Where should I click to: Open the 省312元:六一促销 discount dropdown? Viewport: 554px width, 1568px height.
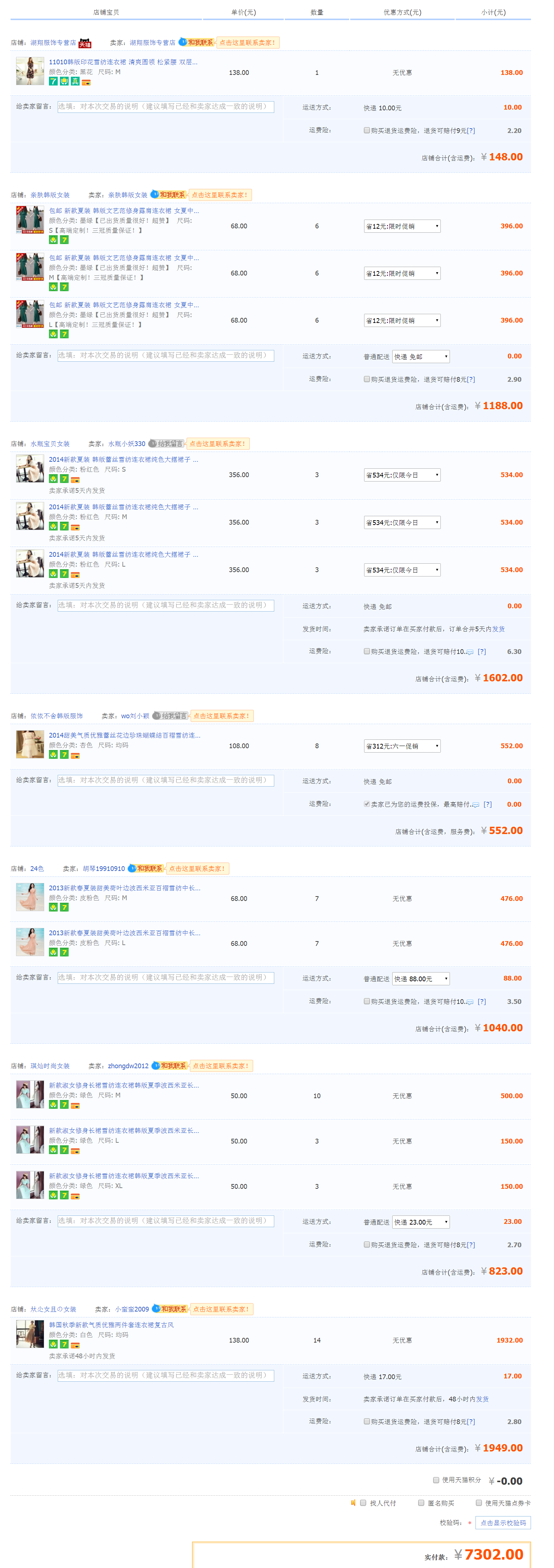402,746
